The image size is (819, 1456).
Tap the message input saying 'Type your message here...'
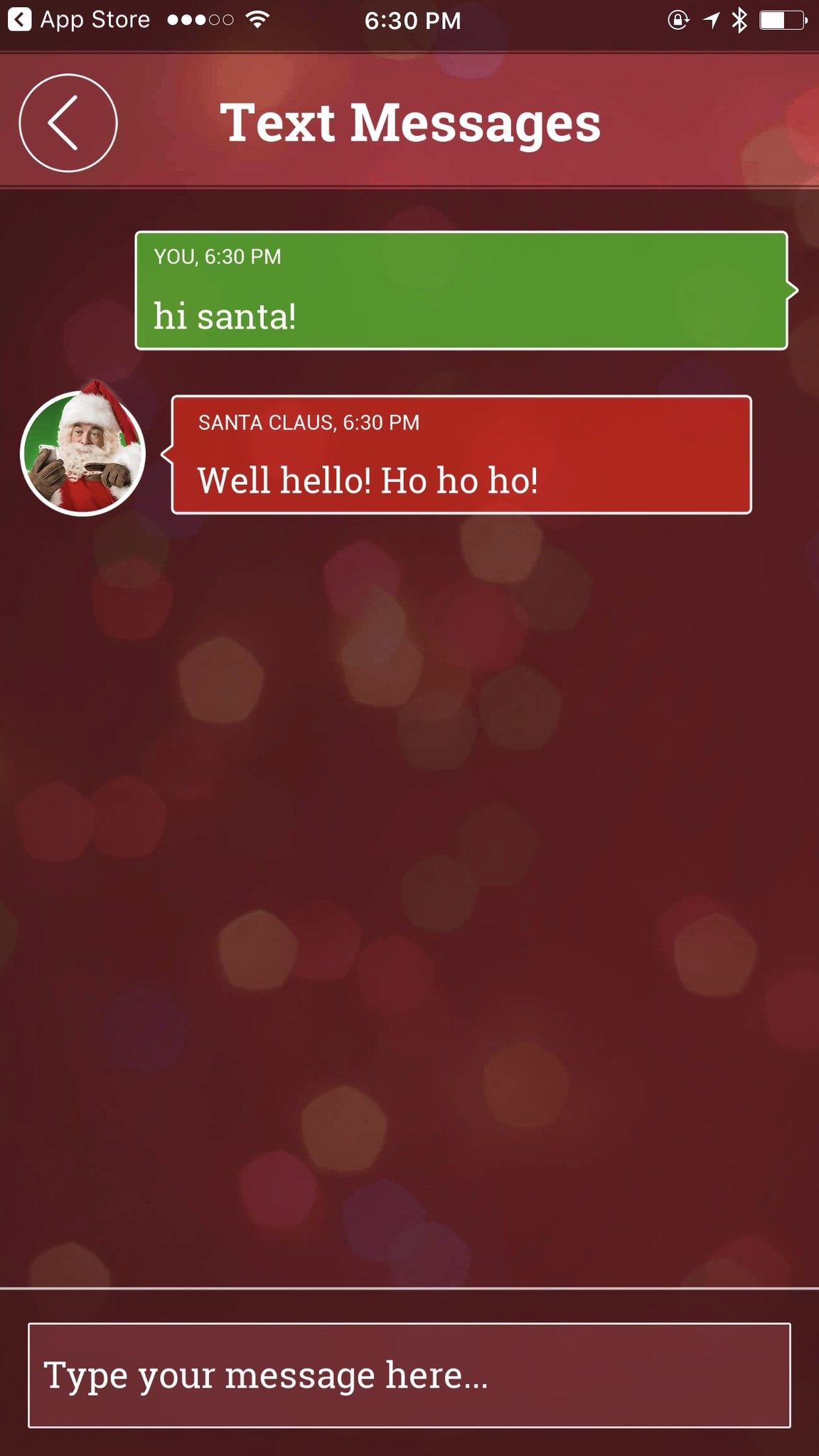click(409, 1374)
